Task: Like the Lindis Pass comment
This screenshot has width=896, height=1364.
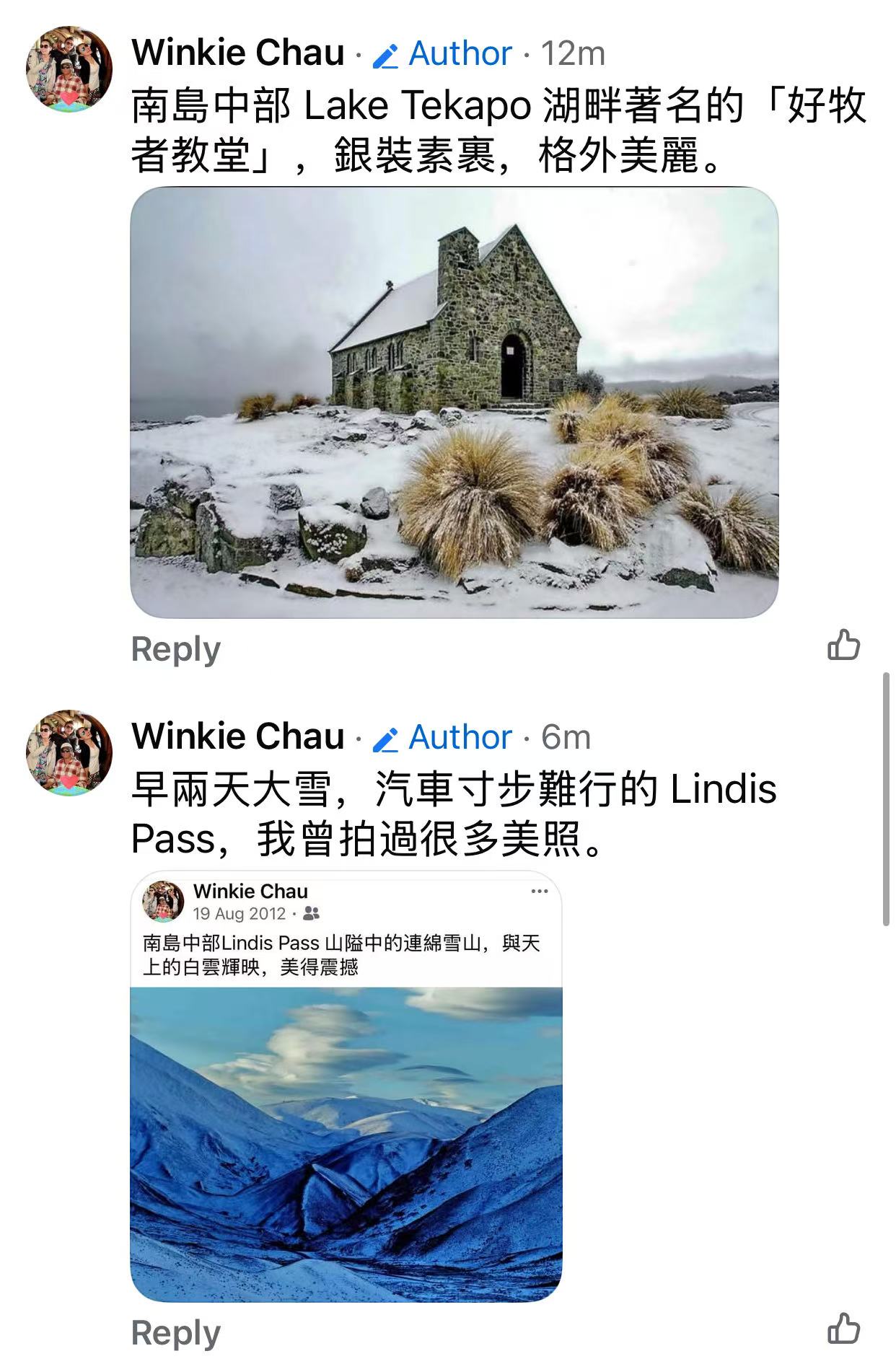Action: 843,1329
